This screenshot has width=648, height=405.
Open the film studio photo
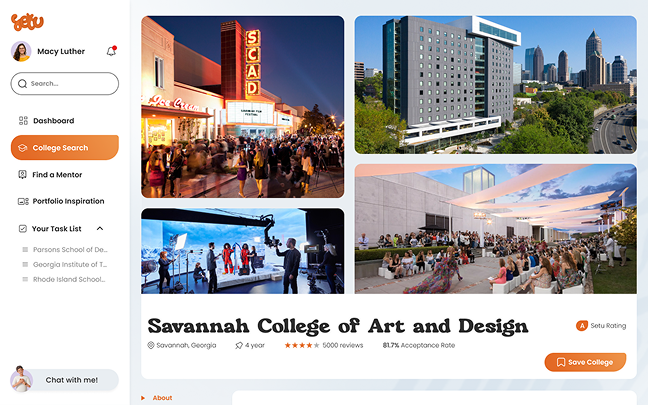(x=242, y=250)
